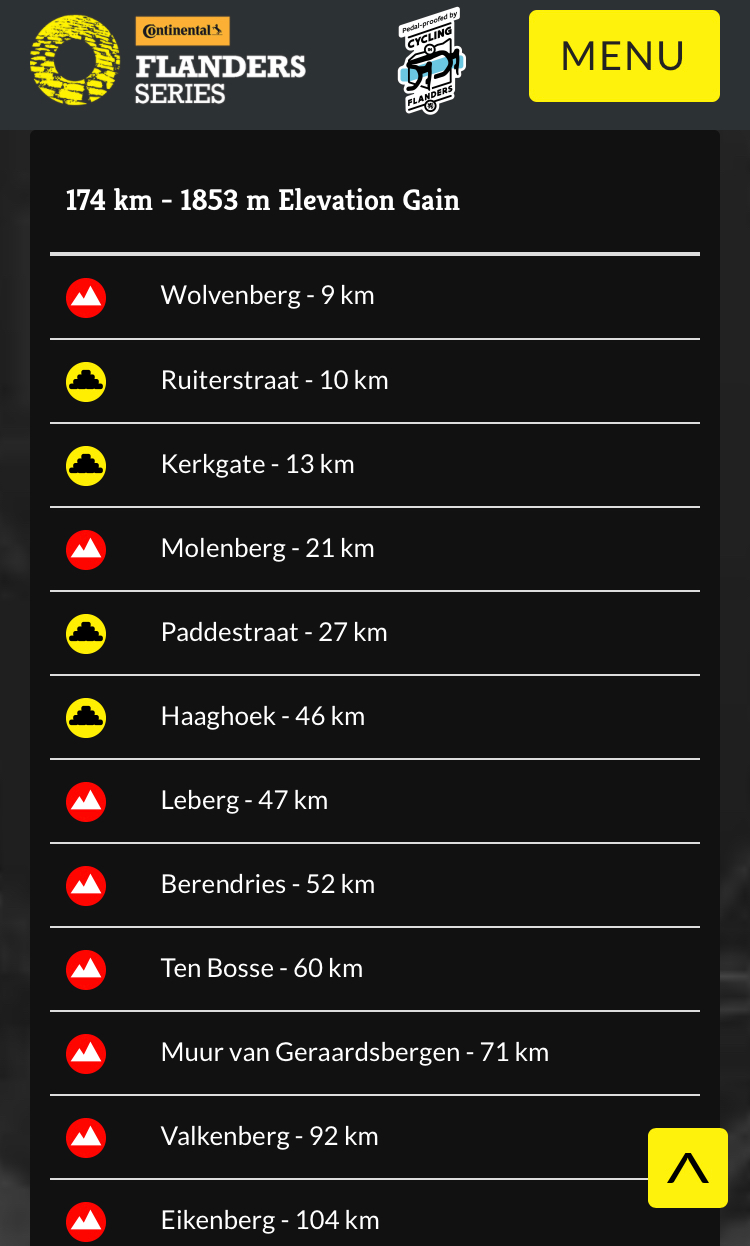Tap the scroll-to-top arrow button
This screenshot has height=1246, width=750.
tap(688, 1168)
